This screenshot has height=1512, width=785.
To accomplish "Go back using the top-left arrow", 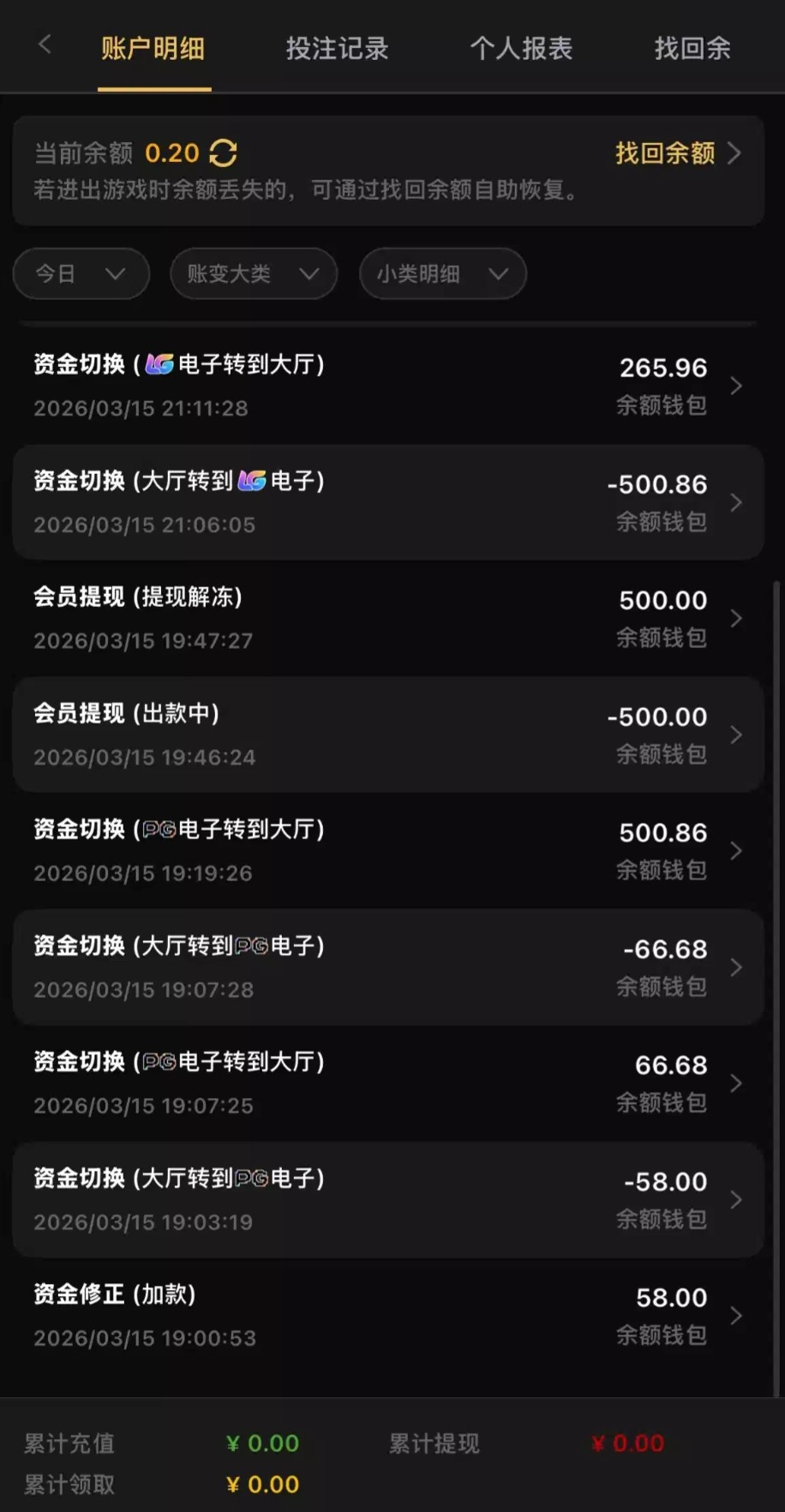I will pos(45,45).
